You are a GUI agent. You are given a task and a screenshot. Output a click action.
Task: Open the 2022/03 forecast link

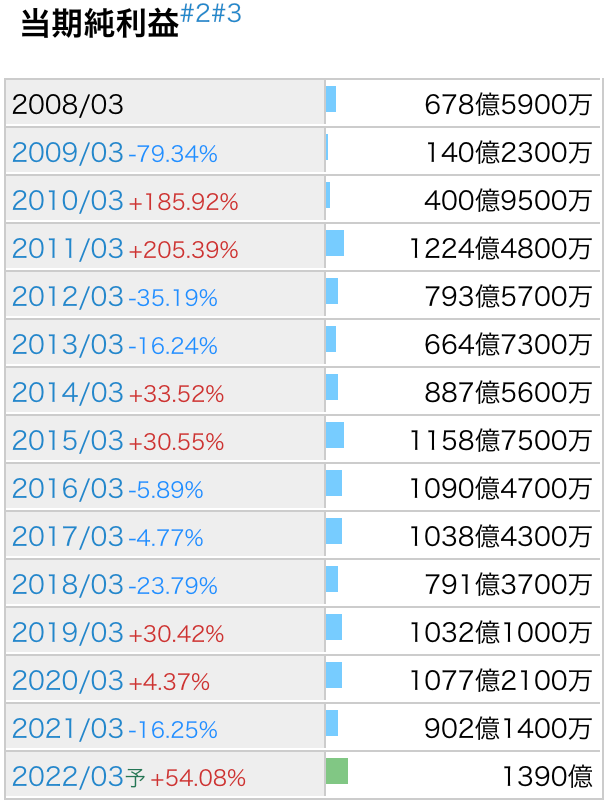(67, 777)
